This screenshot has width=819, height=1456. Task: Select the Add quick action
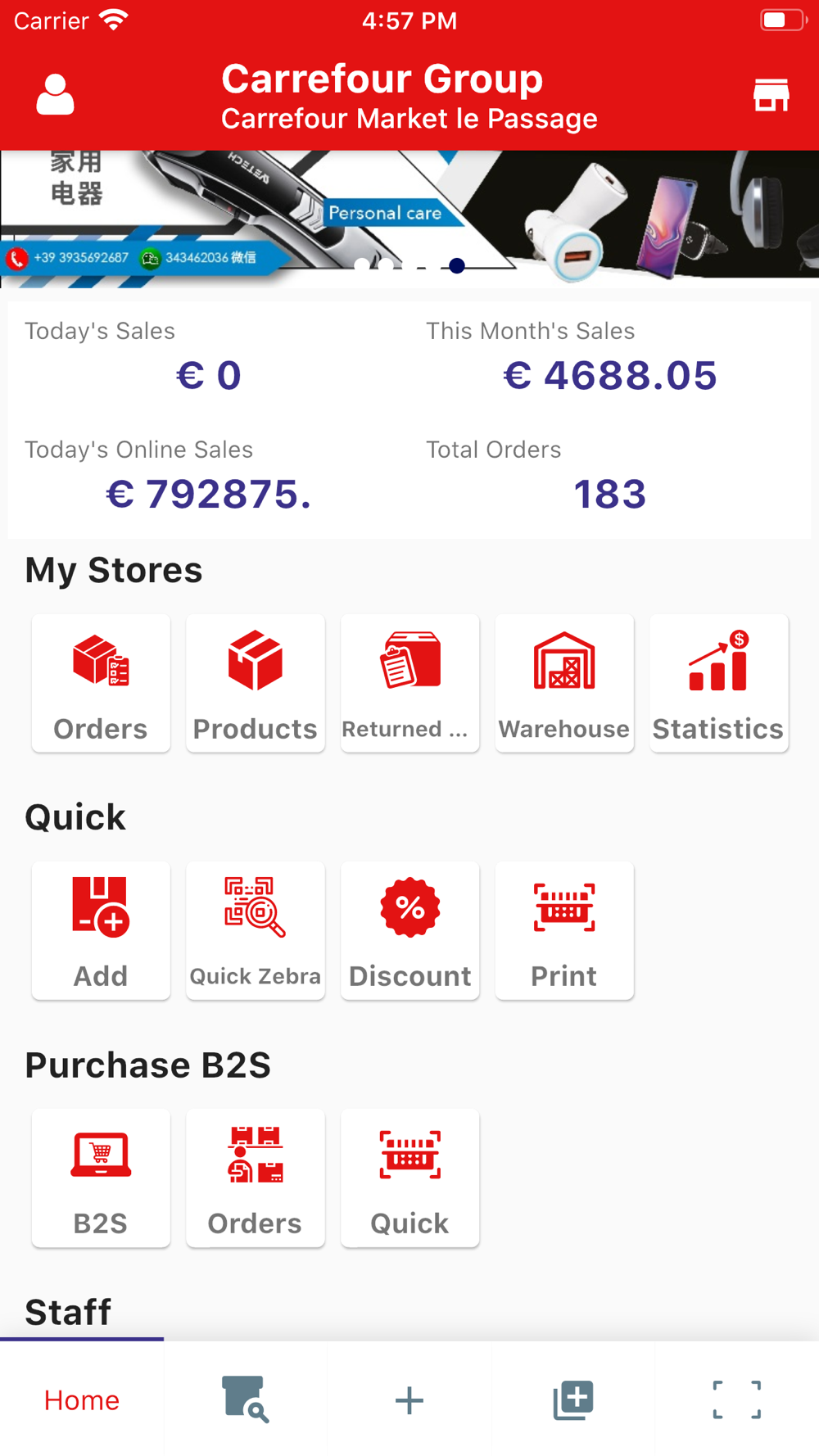click(101, 930)
